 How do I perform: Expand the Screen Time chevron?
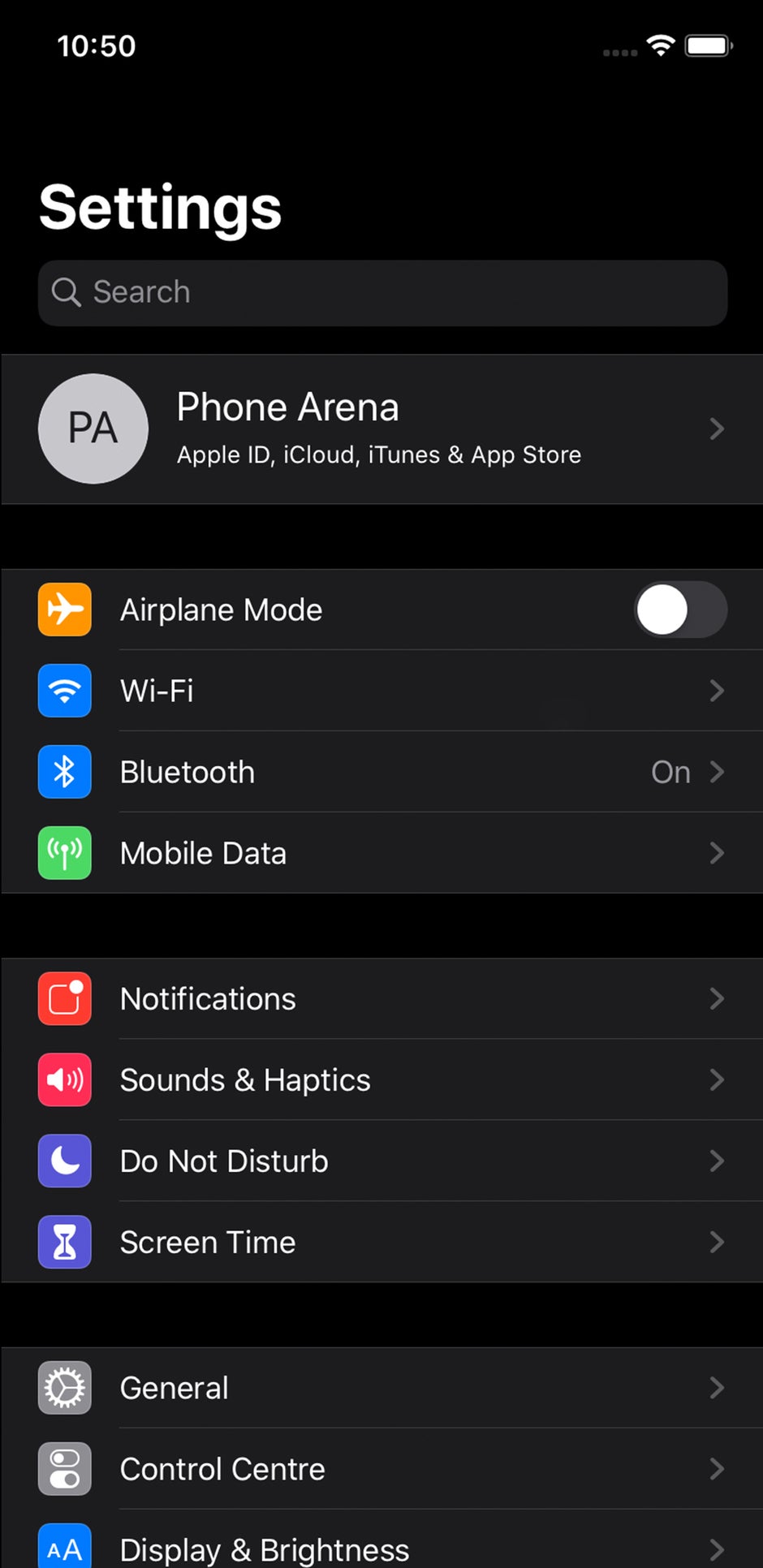point(717,1243)
